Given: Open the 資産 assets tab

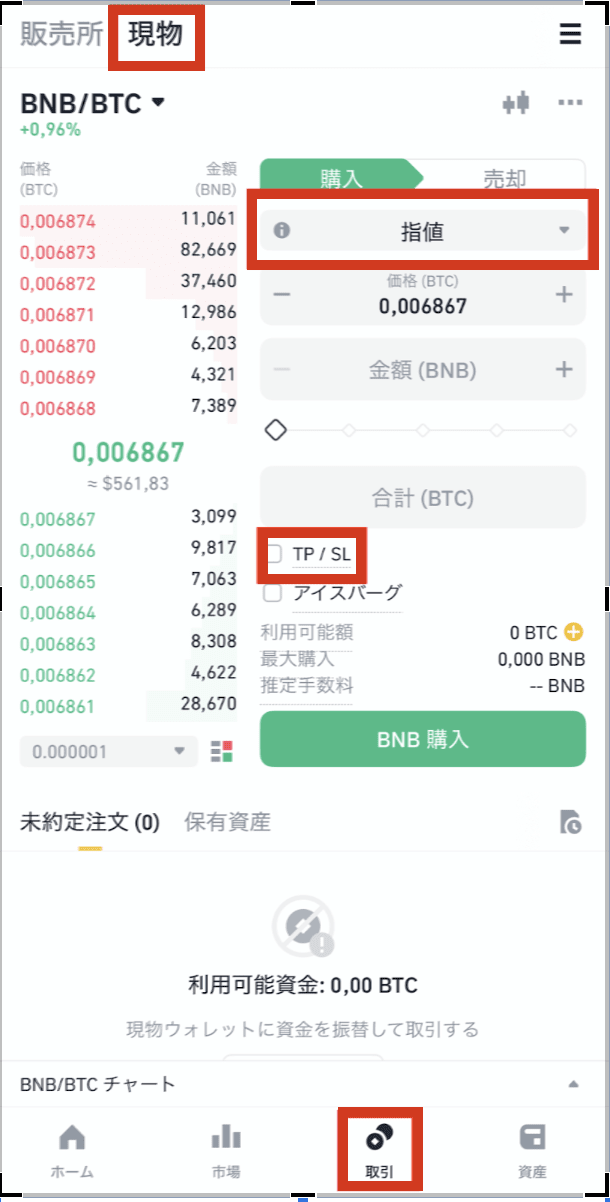Looking at the screenshot, I should (x=532, y=1150).
